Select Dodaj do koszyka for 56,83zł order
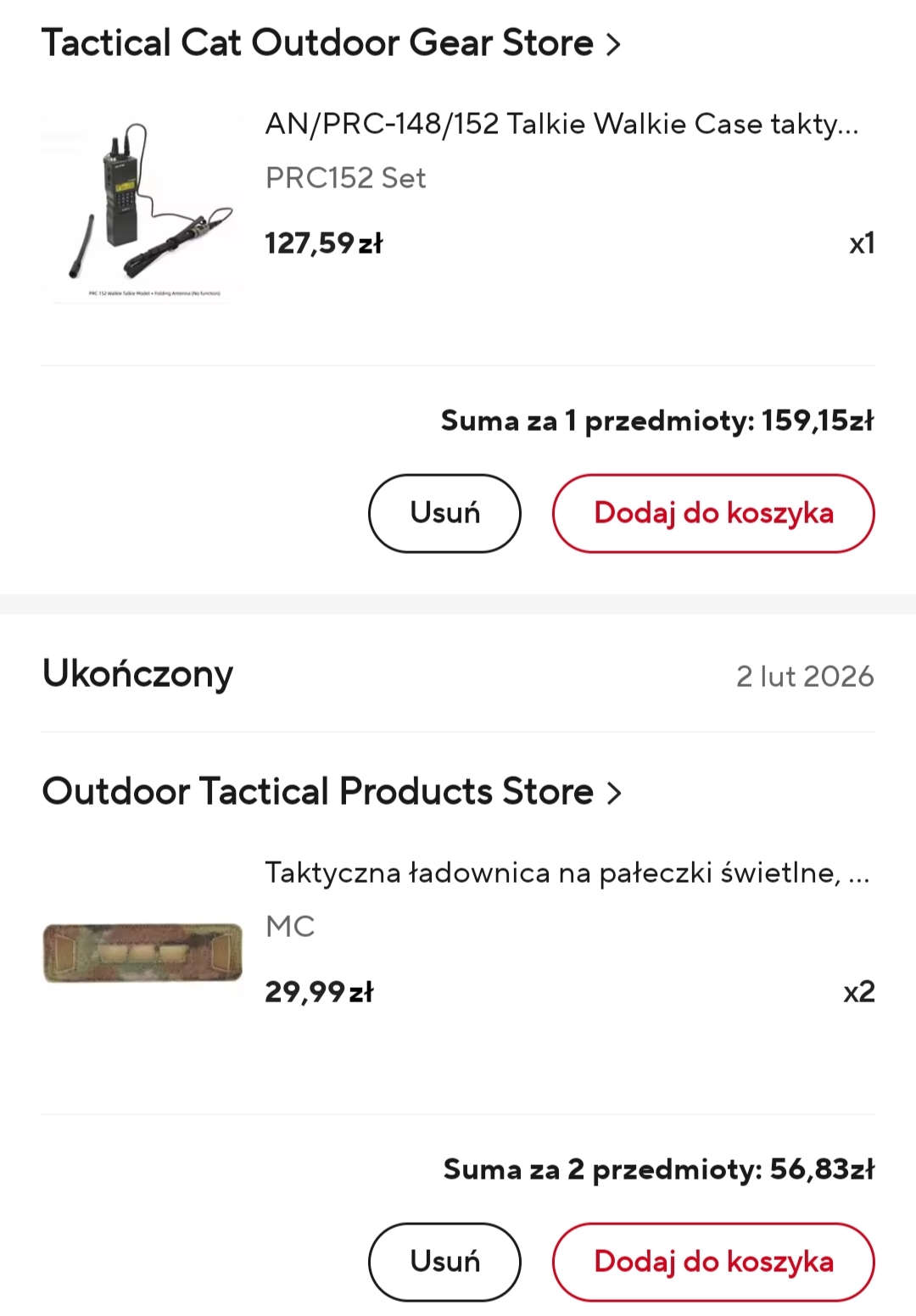 (712, 1262)
